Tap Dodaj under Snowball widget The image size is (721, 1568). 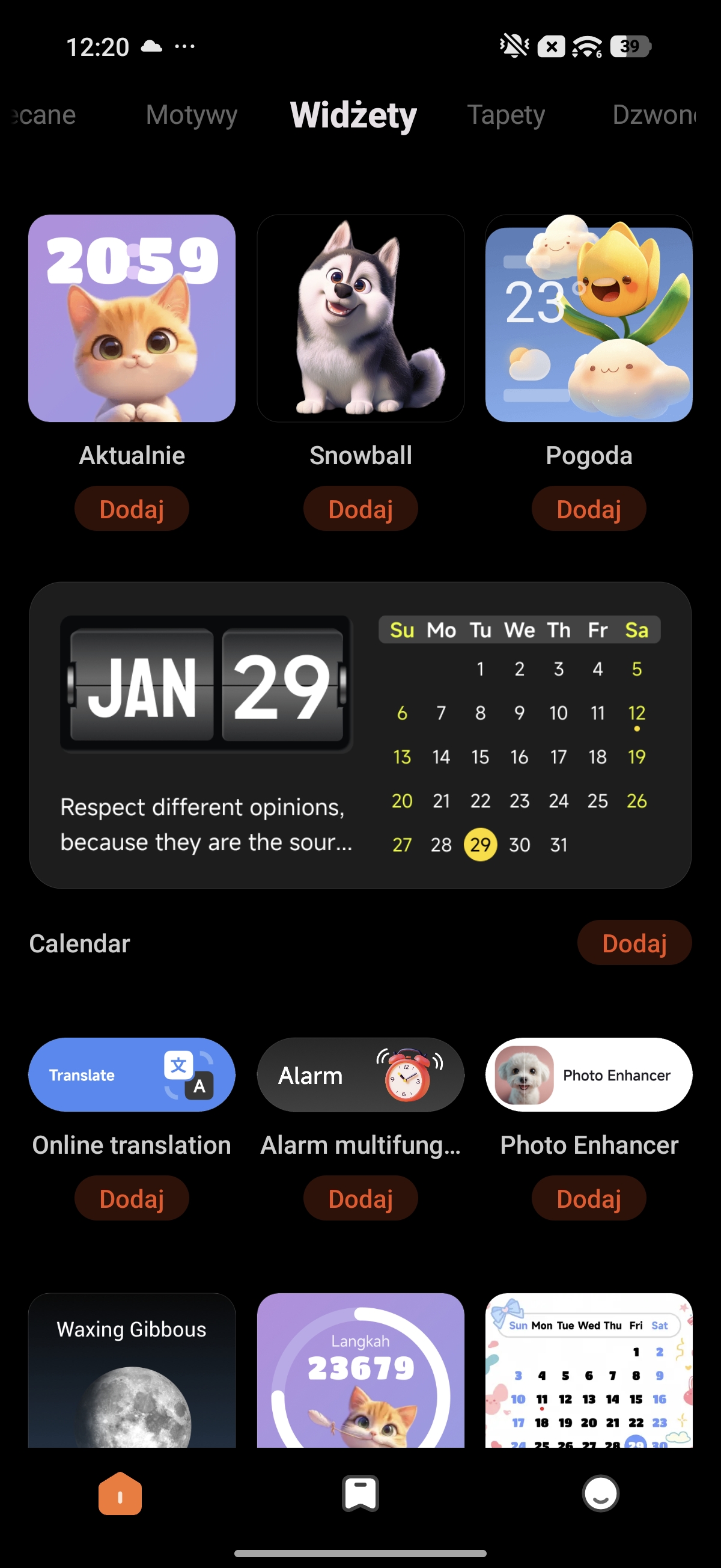coord(360,509)
